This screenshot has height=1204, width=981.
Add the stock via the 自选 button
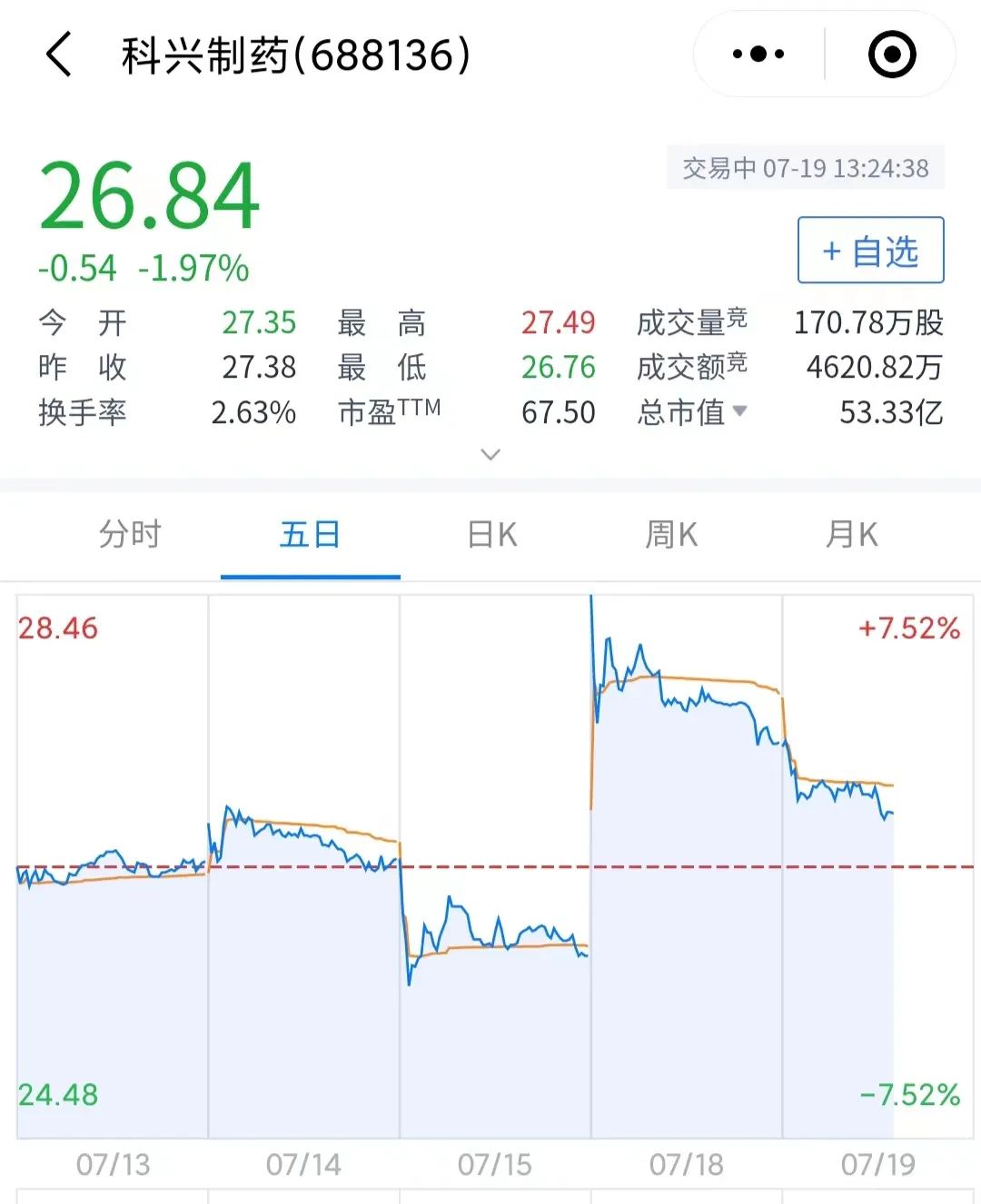[870, 251]
